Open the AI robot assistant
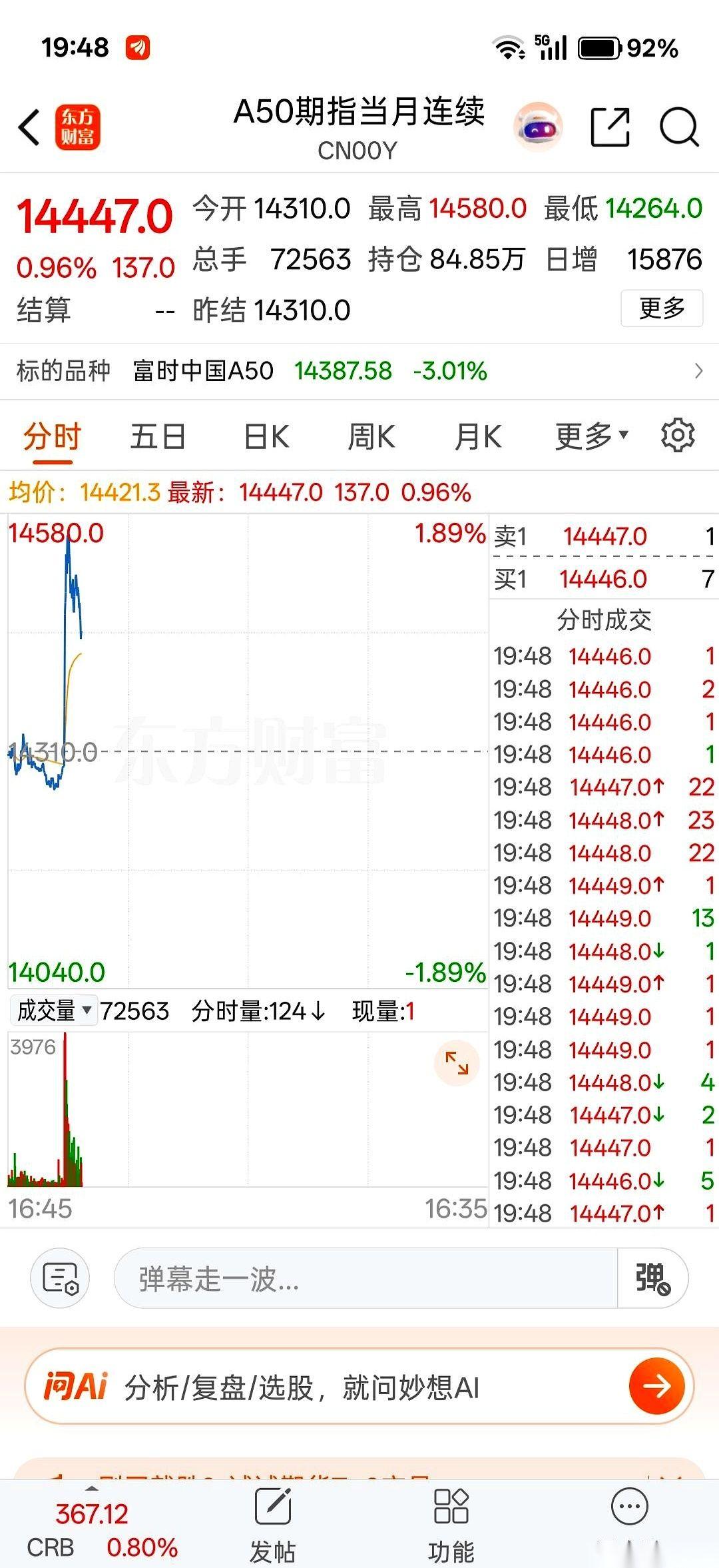 pyautogui.click(x=538, y=127)
